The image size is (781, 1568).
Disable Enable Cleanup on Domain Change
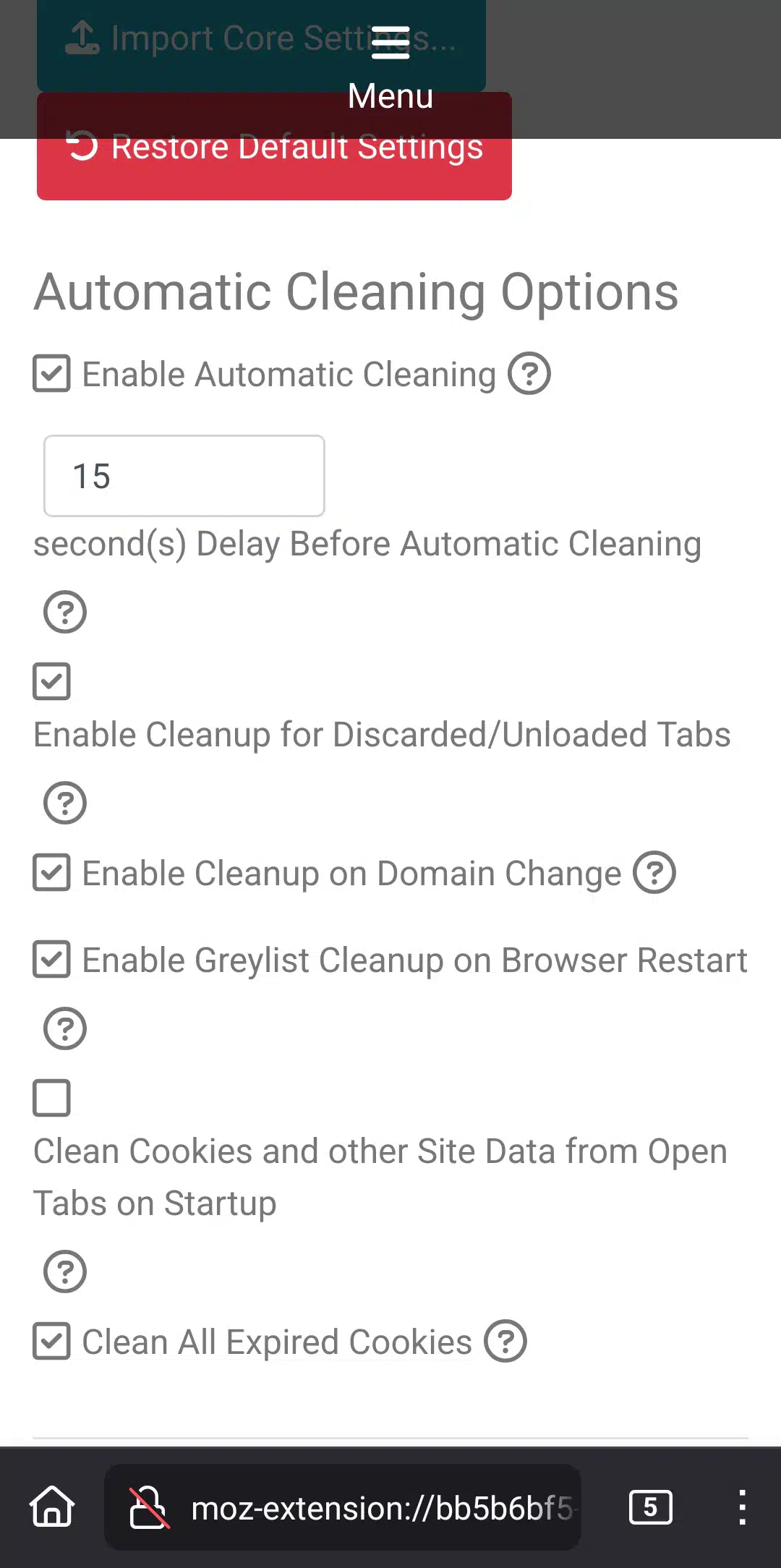click(51, 872)
